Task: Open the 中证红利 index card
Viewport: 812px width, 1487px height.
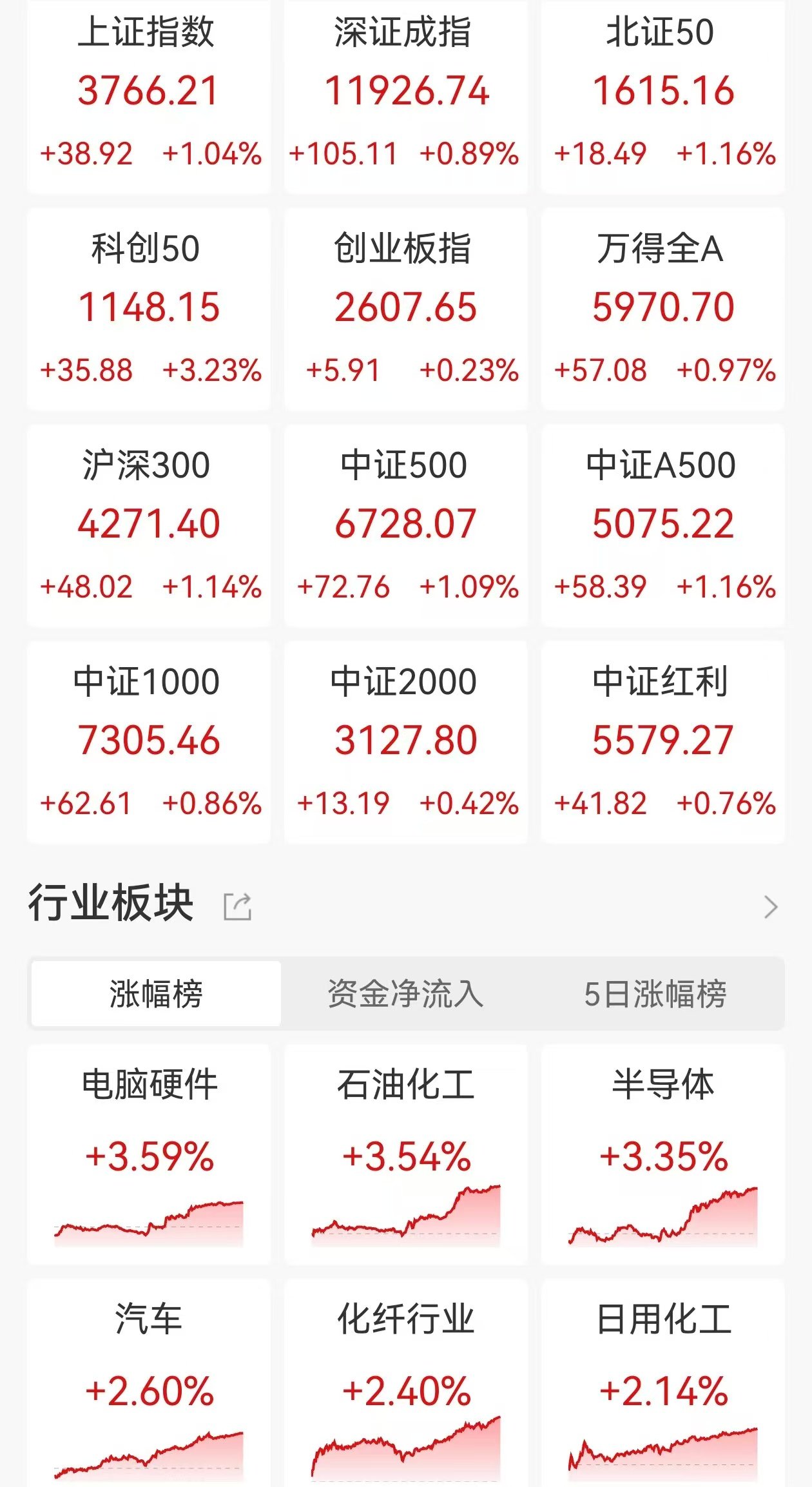Action: pyautogui.click(x=663, y=742)
